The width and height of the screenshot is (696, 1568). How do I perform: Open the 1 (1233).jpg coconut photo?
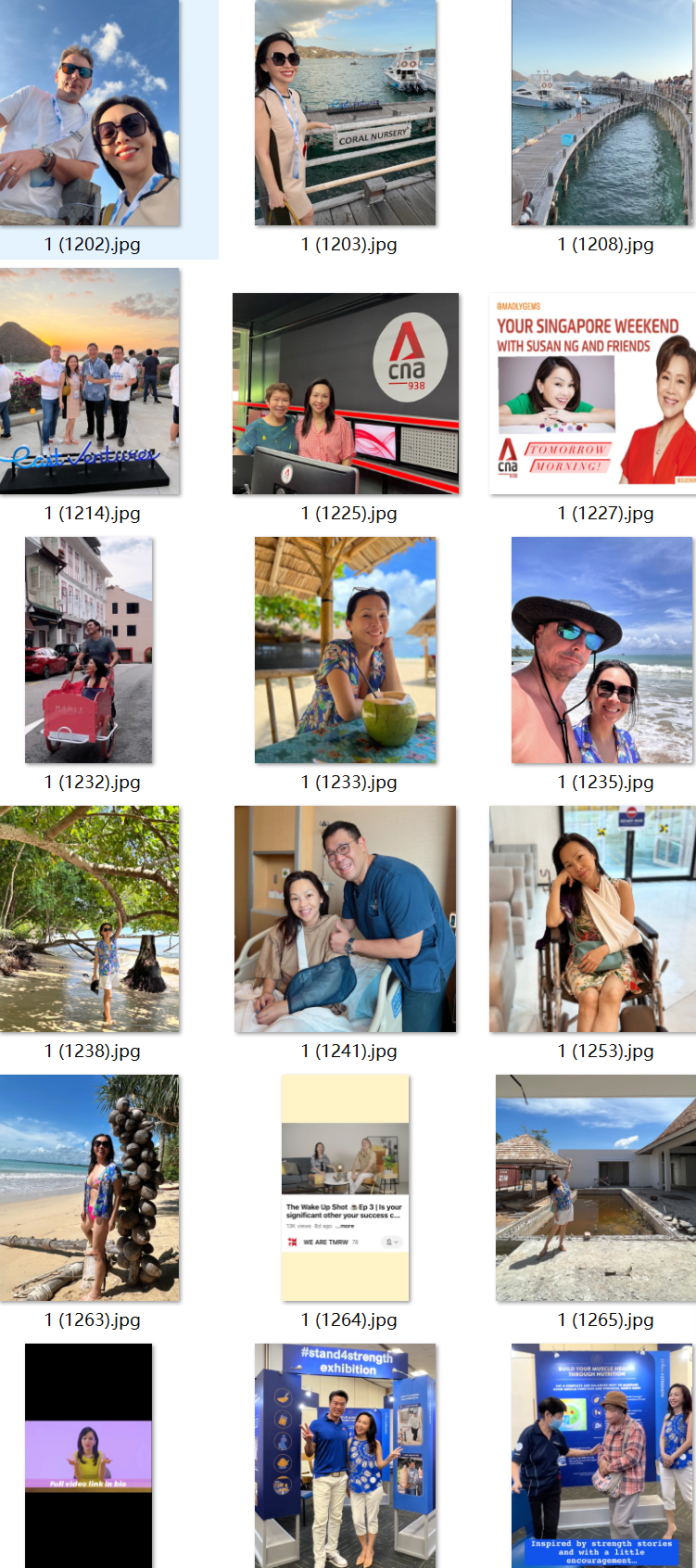pyautogui.click(x=345, y=650)
